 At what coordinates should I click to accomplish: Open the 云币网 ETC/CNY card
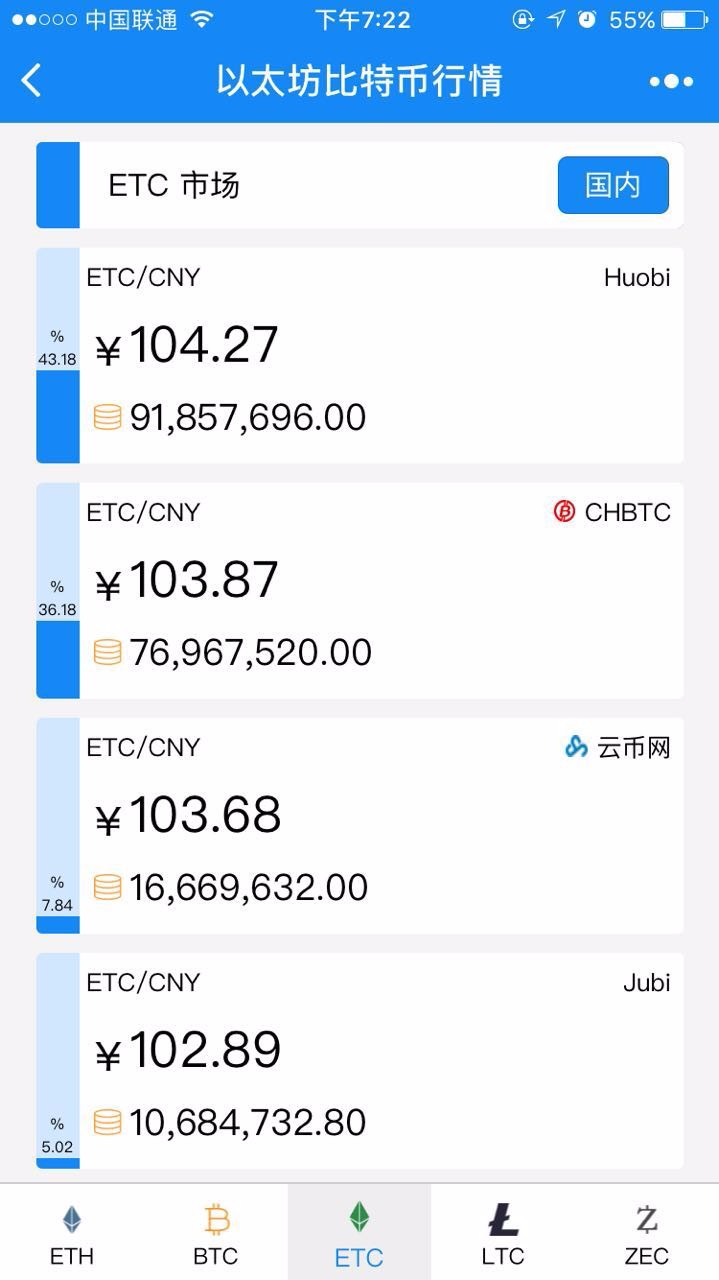[360, 826]
